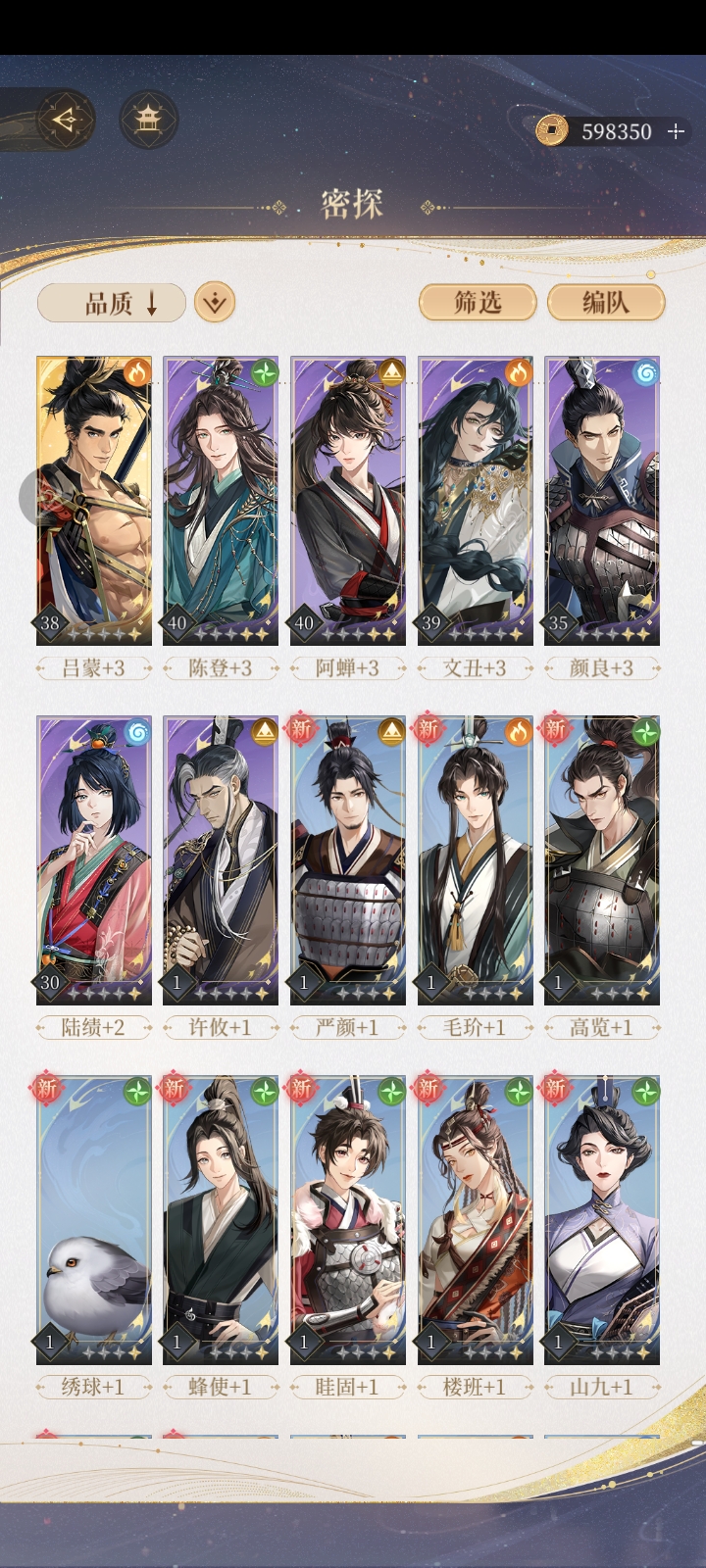
Task: Expand the sort options arrow button
Action: pyautogui.click(x=215, y=303)
